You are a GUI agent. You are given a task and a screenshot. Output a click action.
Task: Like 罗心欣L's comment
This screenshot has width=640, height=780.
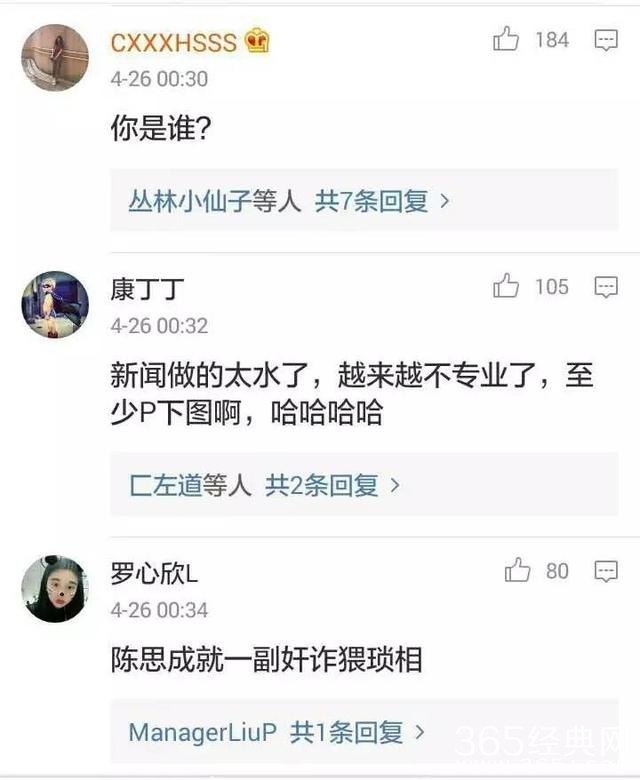click(518, 571)
